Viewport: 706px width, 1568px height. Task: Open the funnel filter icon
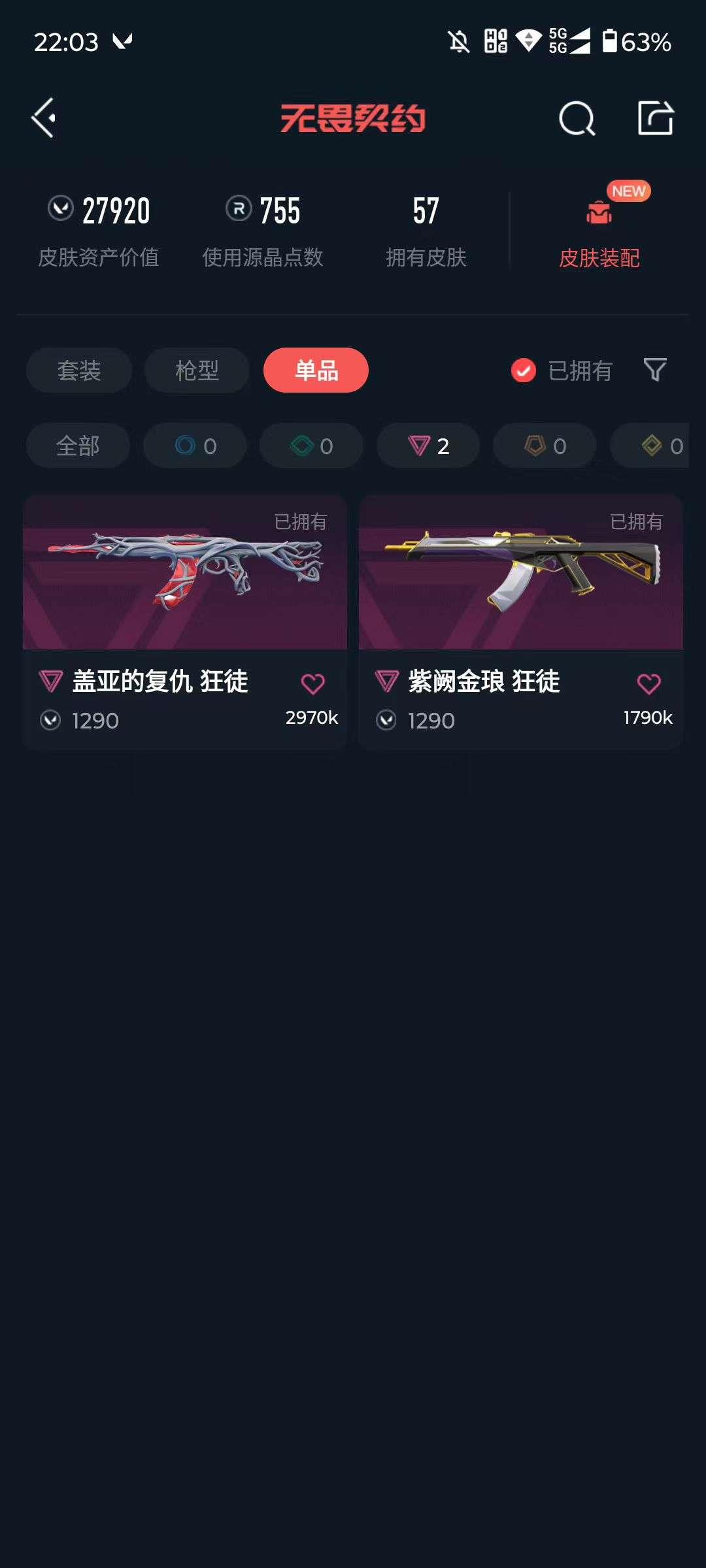tap(656, 370)
